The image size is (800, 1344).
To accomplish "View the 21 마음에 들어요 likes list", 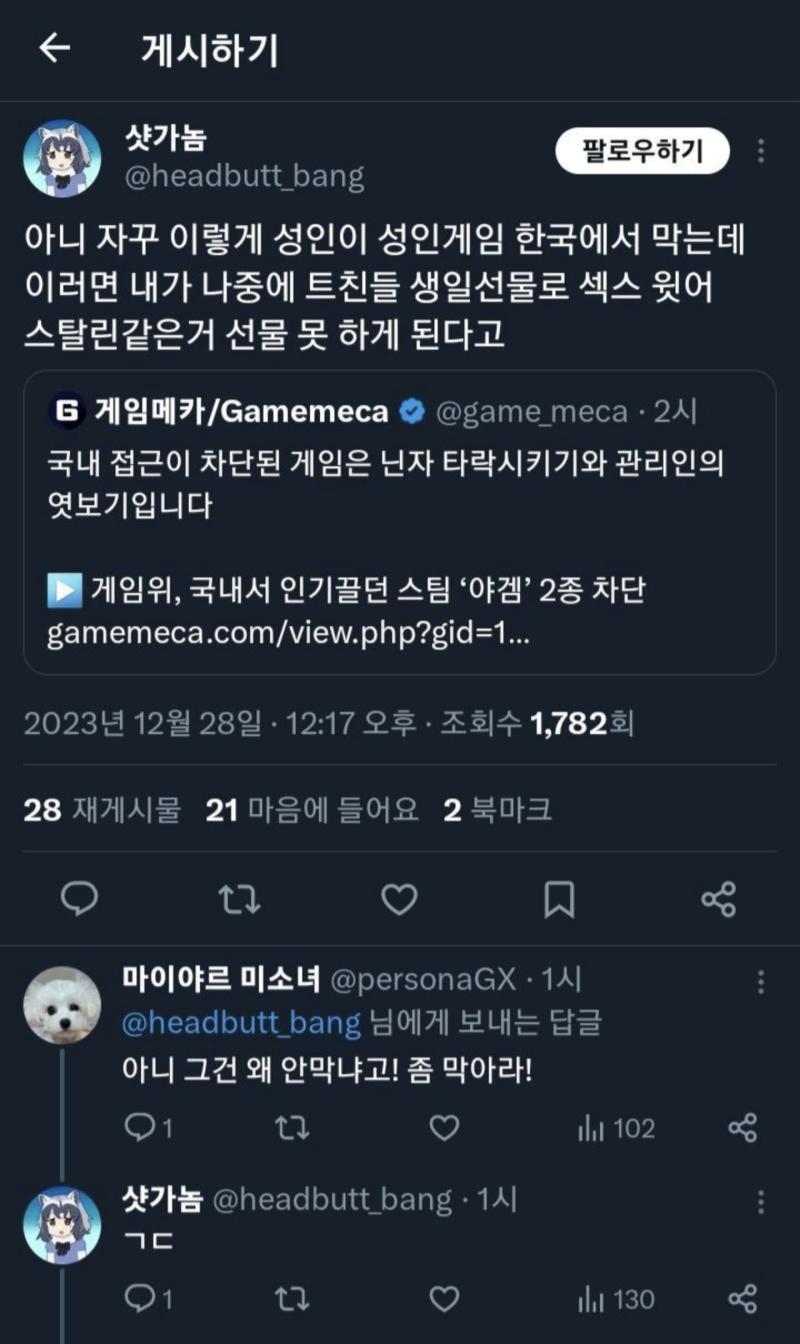I will tap(312, 809).
